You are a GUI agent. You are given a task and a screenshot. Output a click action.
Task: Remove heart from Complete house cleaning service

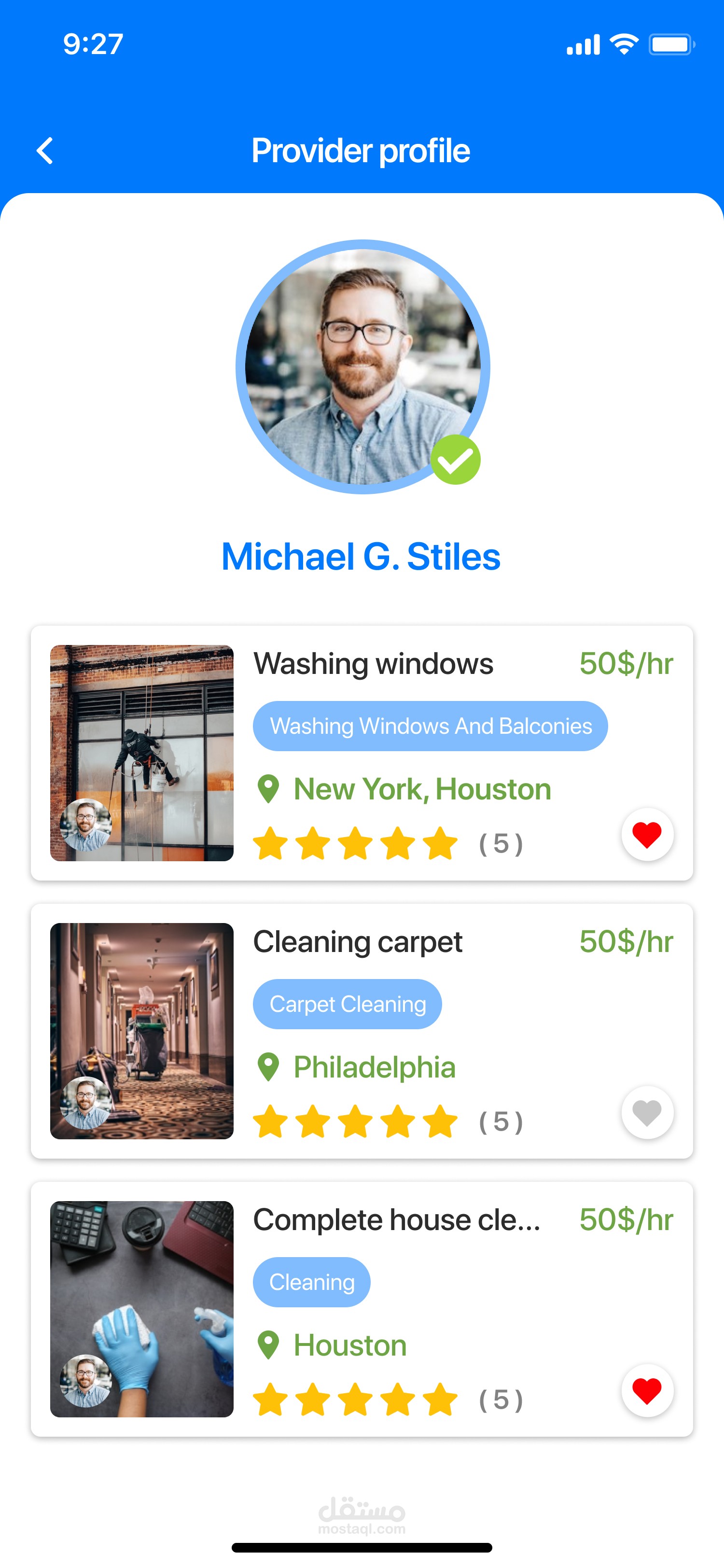click(647, 1390)
